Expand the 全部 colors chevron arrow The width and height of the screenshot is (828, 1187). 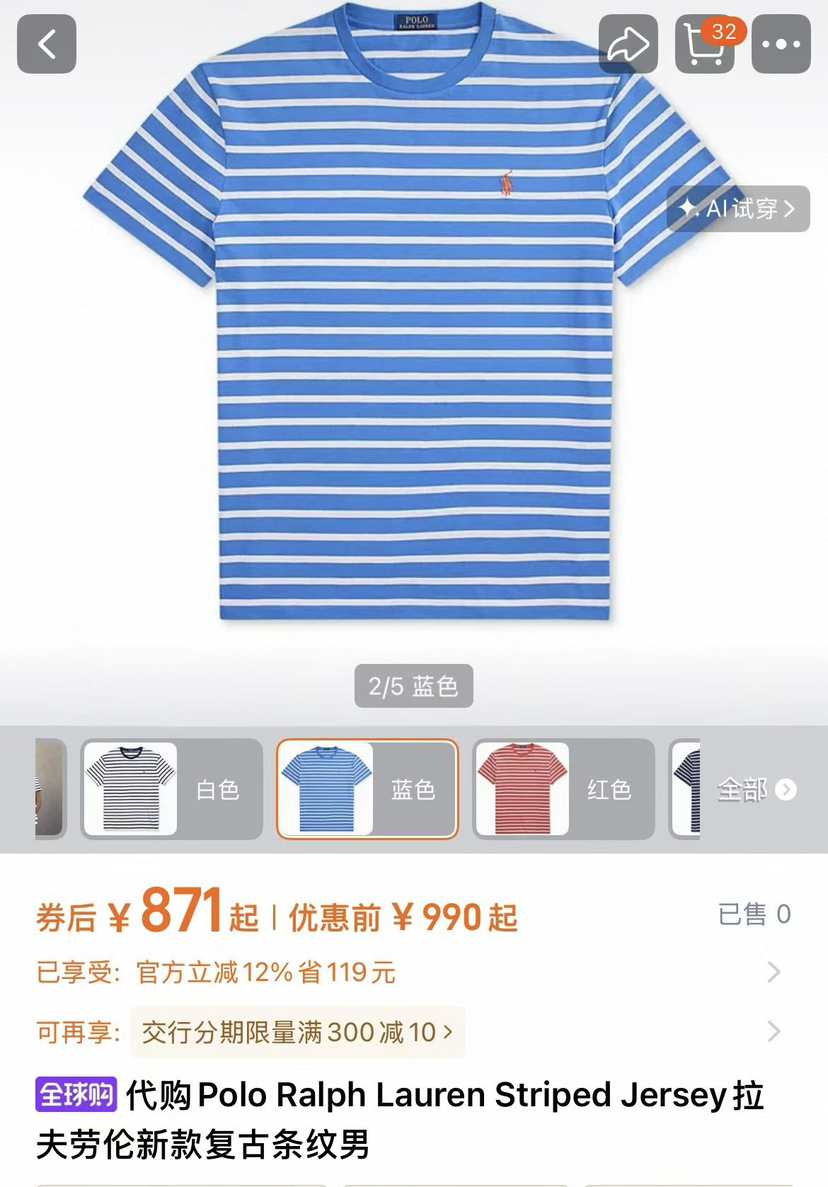(x=788, y=789)
